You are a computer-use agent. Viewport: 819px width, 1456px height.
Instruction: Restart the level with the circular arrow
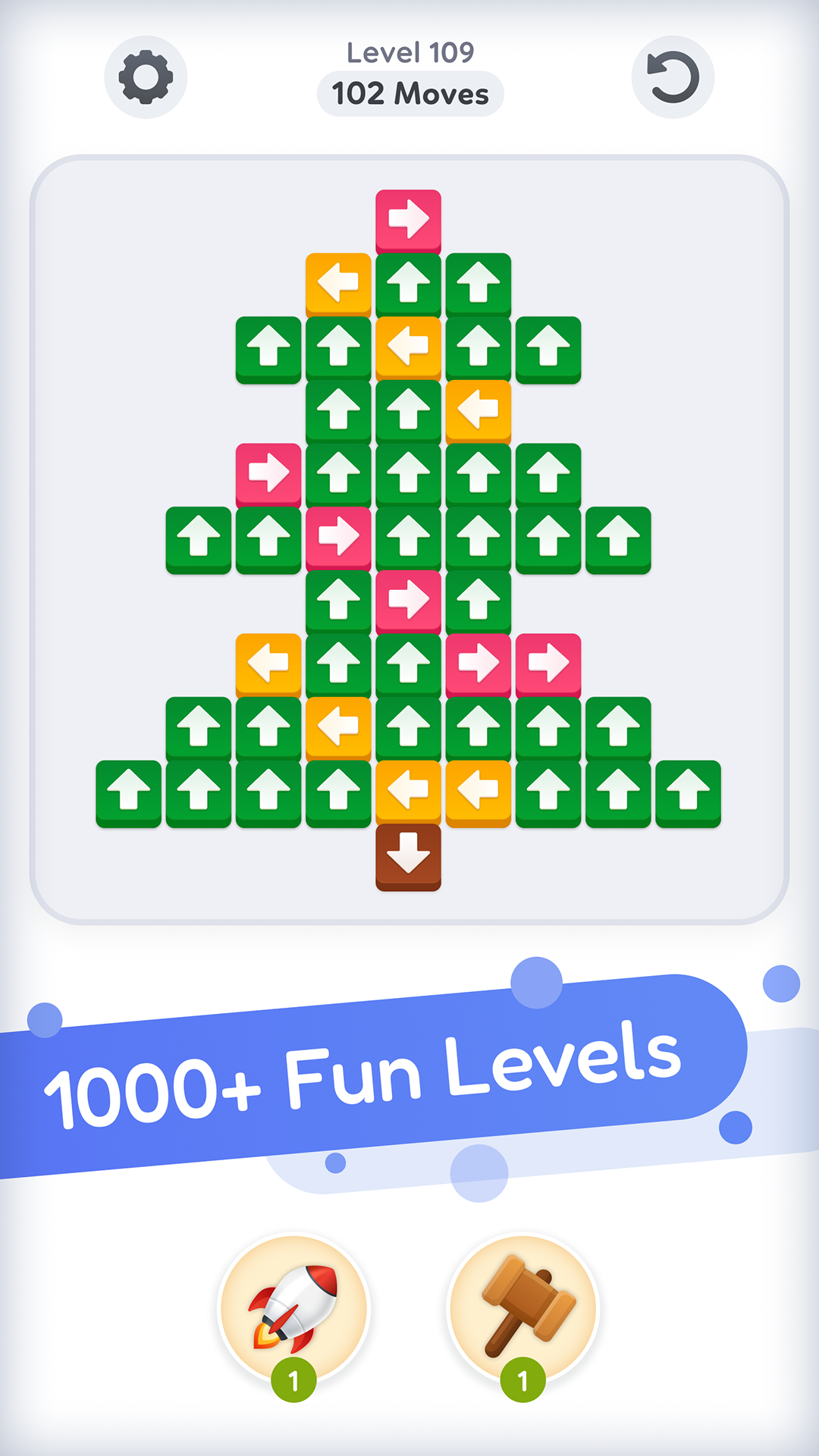[673, 77]
